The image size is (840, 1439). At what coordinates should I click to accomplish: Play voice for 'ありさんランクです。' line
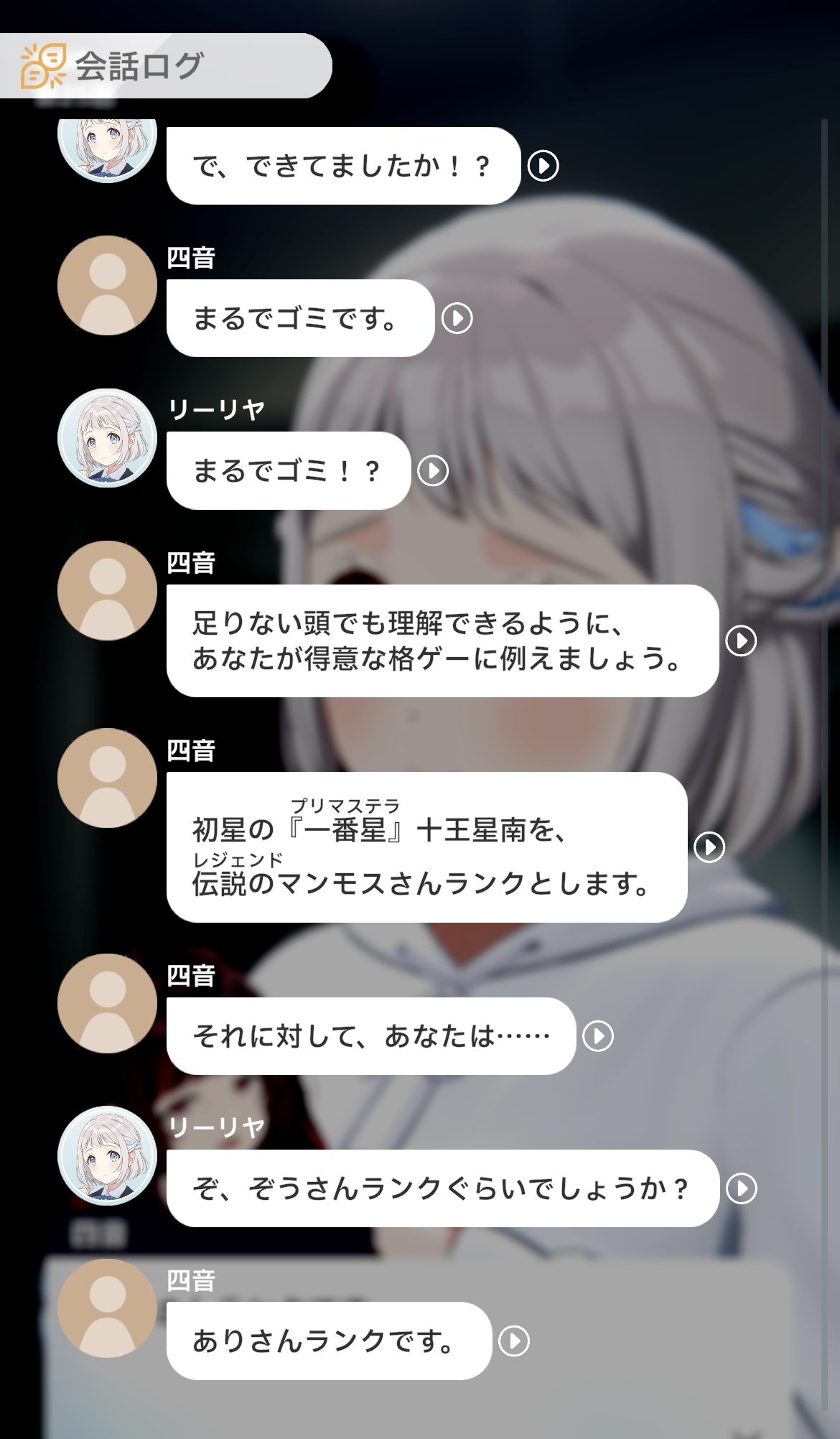pyautogui.click(x=514, y=1341)
